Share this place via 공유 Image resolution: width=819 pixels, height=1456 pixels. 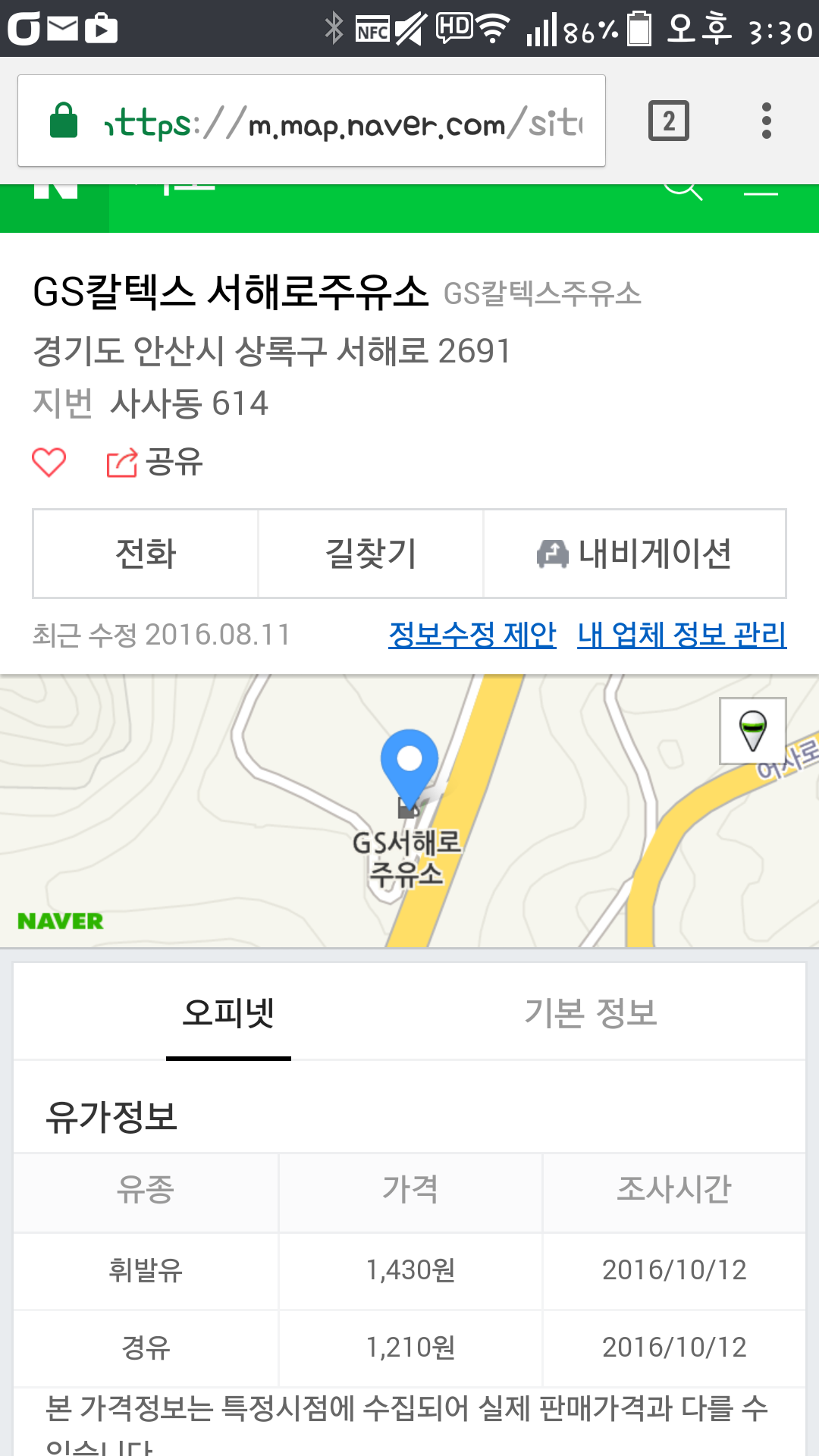click(155, 463)
